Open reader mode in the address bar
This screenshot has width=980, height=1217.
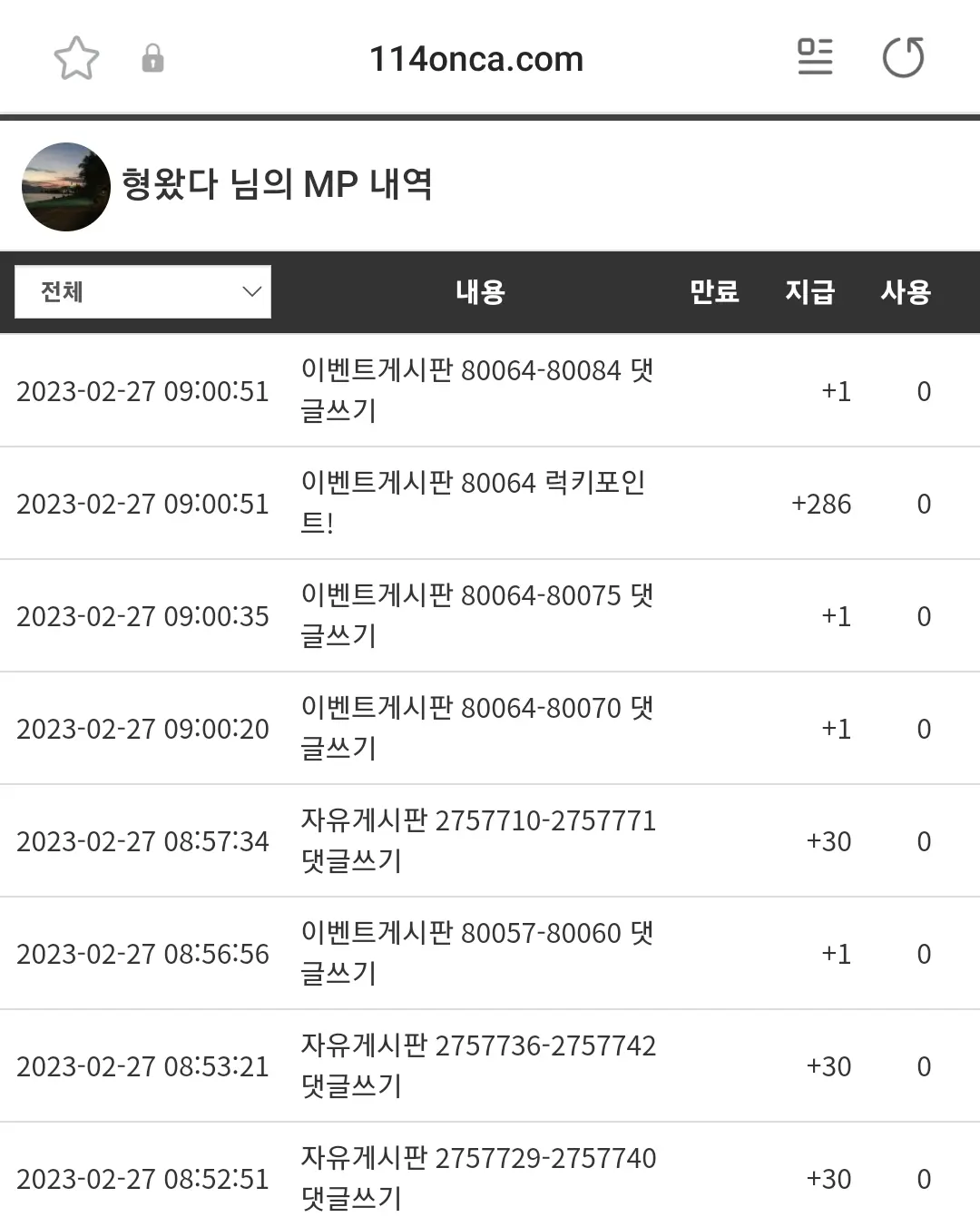pos(815,57)
